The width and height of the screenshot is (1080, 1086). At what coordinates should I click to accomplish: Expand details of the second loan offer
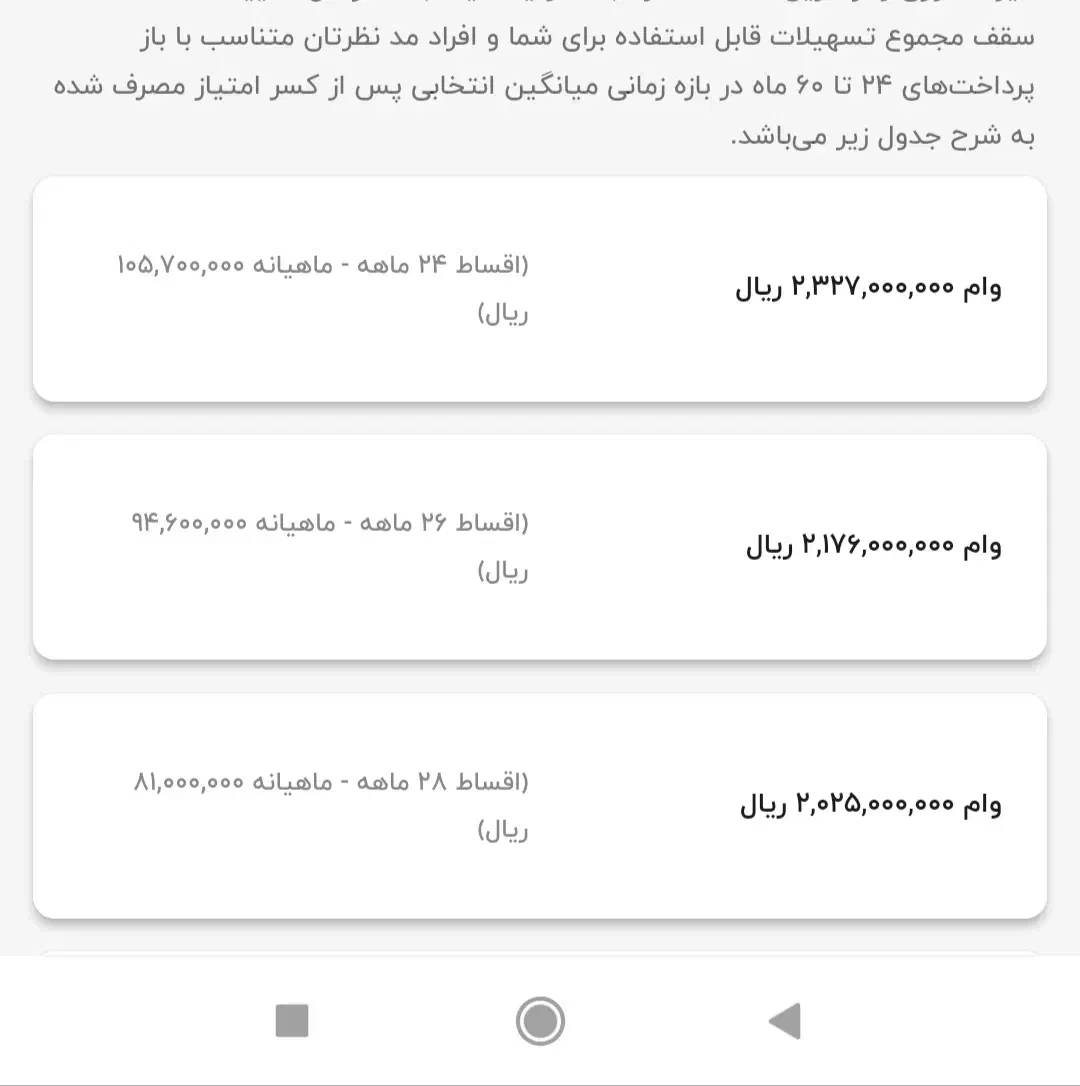pos(540,548)
